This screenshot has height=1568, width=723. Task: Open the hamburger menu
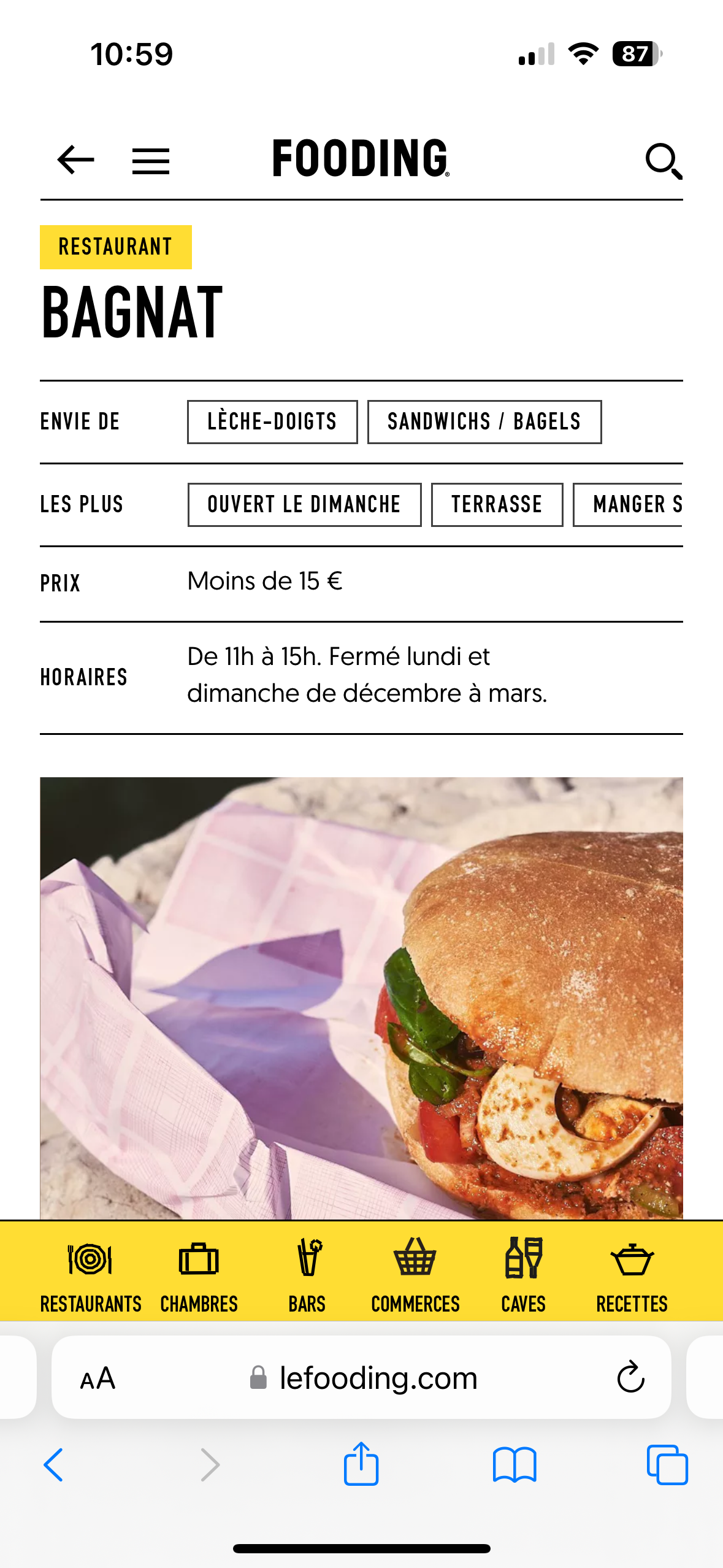pos(151,161)
